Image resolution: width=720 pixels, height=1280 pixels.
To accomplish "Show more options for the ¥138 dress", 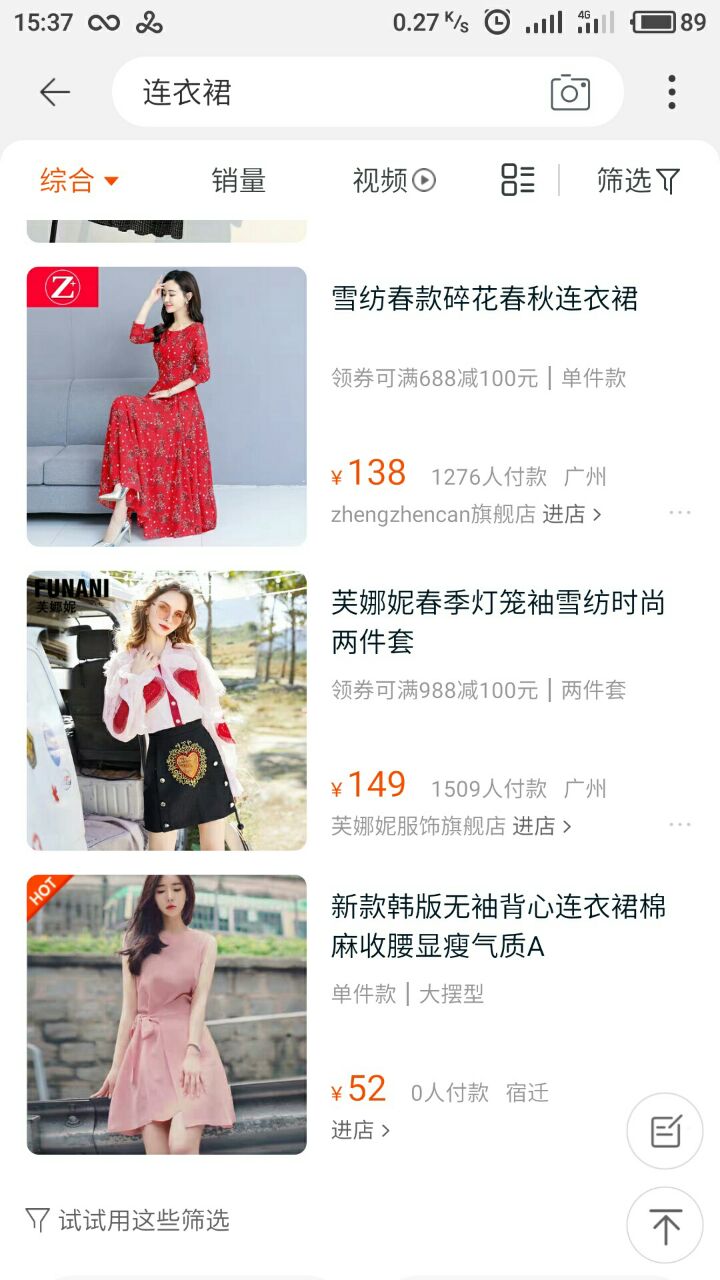I will (x=680, y=513).
